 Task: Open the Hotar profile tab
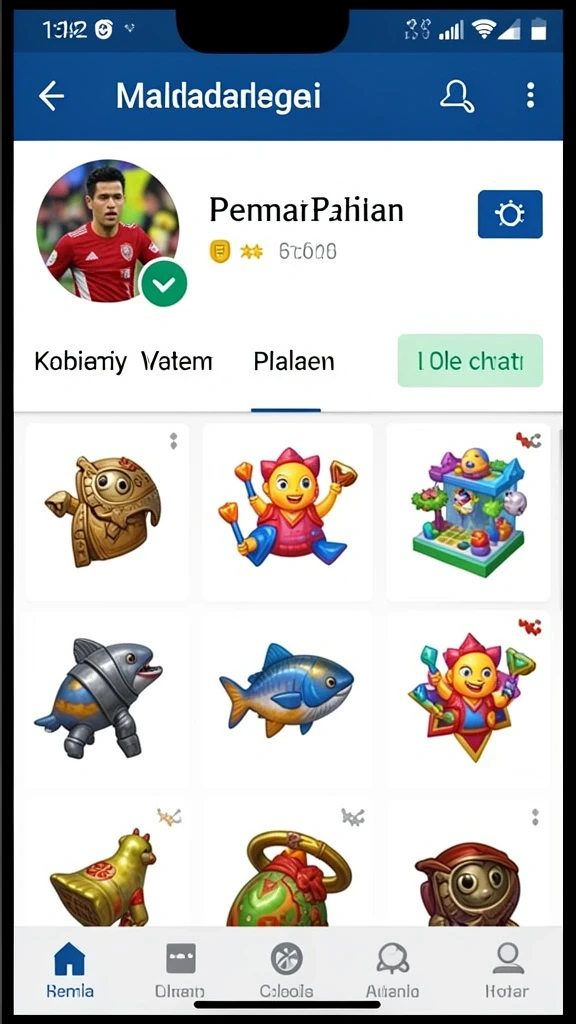pos(507,971)
